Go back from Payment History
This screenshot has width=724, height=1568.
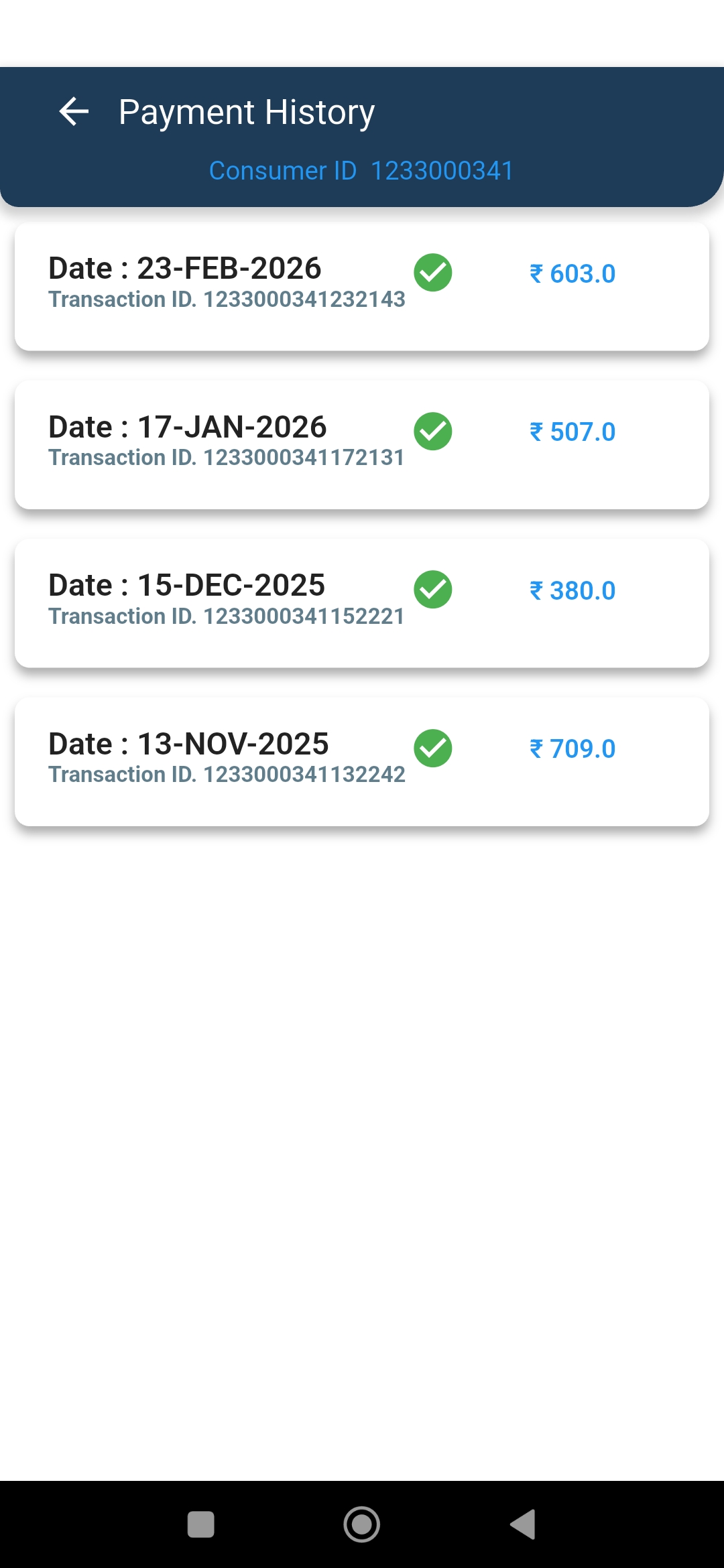pos(74,111)
